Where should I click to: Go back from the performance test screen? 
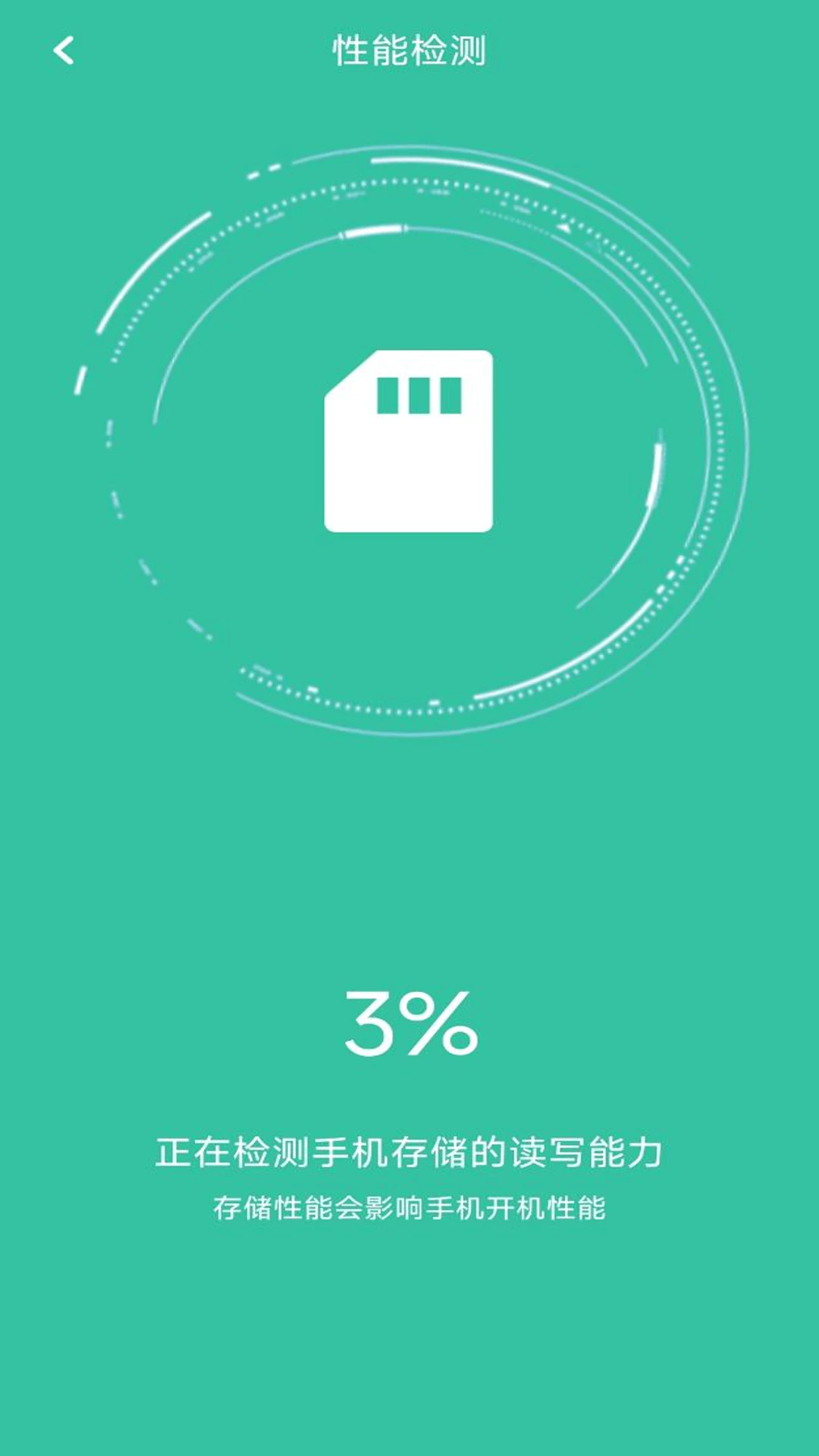pyautogui.click(x=64, y=51)
